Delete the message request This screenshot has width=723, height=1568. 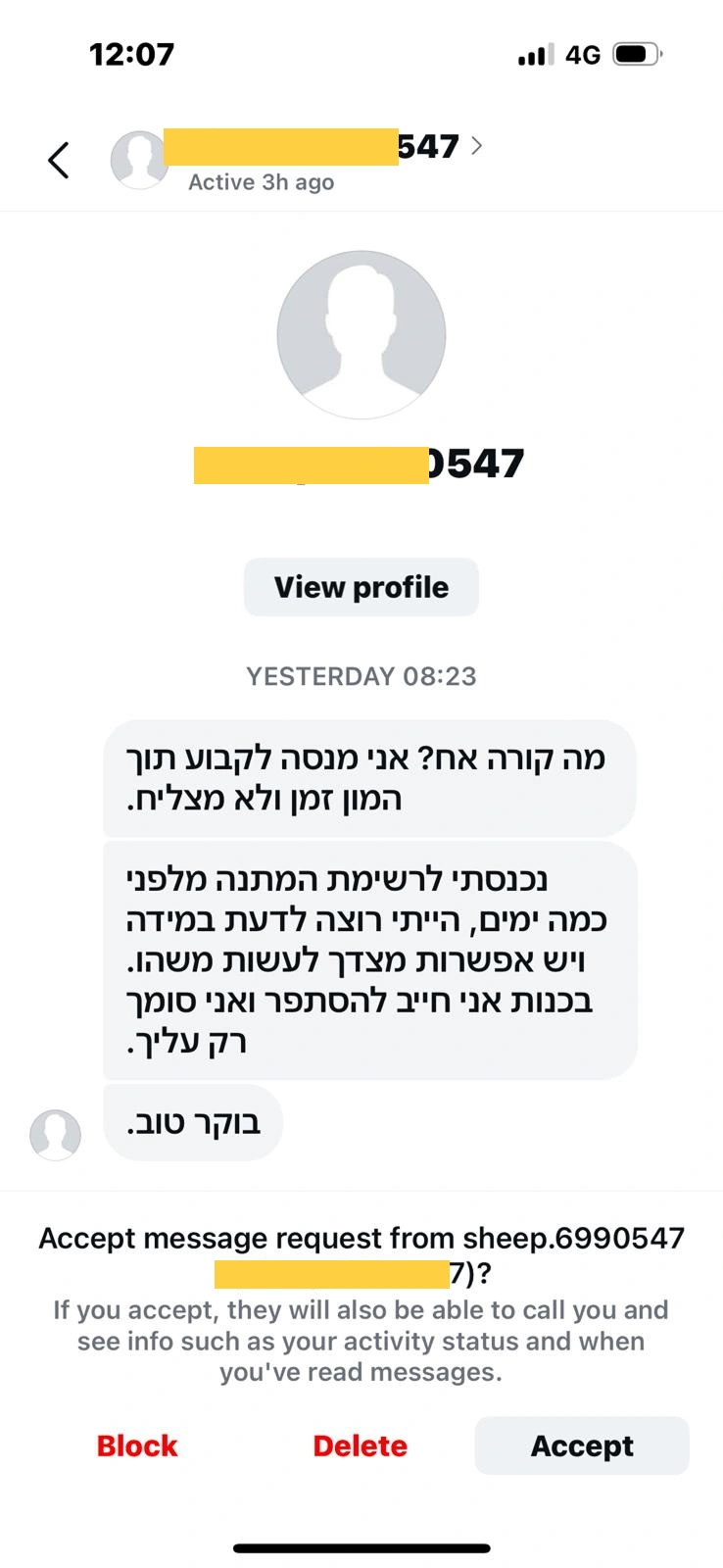pyautogui.click(x=360, y=1445)
